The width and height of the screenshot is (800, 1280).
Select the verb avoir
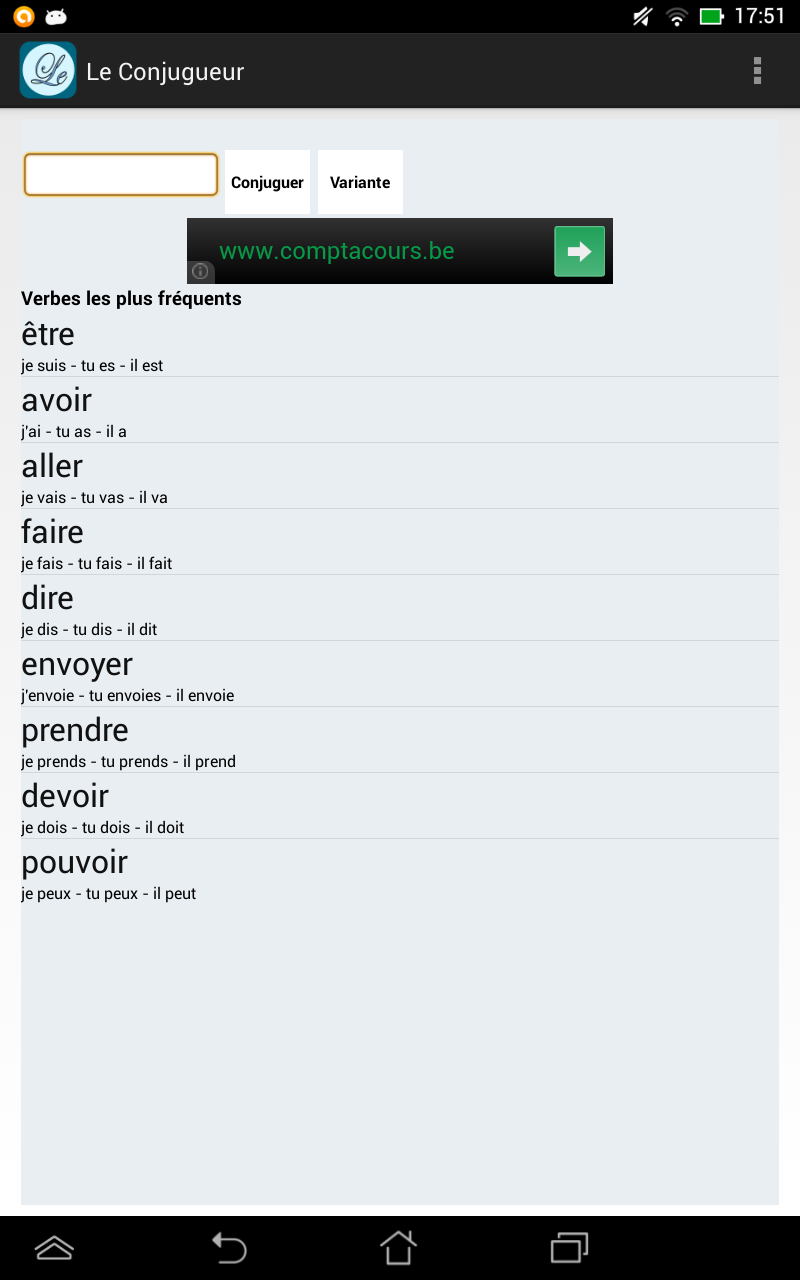[400, 410]
